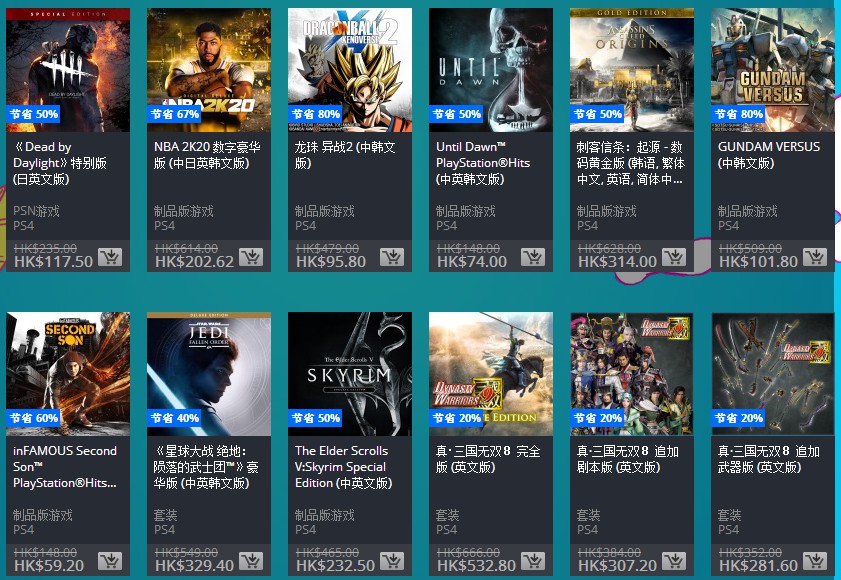
Task: Add Dragon Ball Xenoverse 2 to cart
Action: click(x=392, y=258)
